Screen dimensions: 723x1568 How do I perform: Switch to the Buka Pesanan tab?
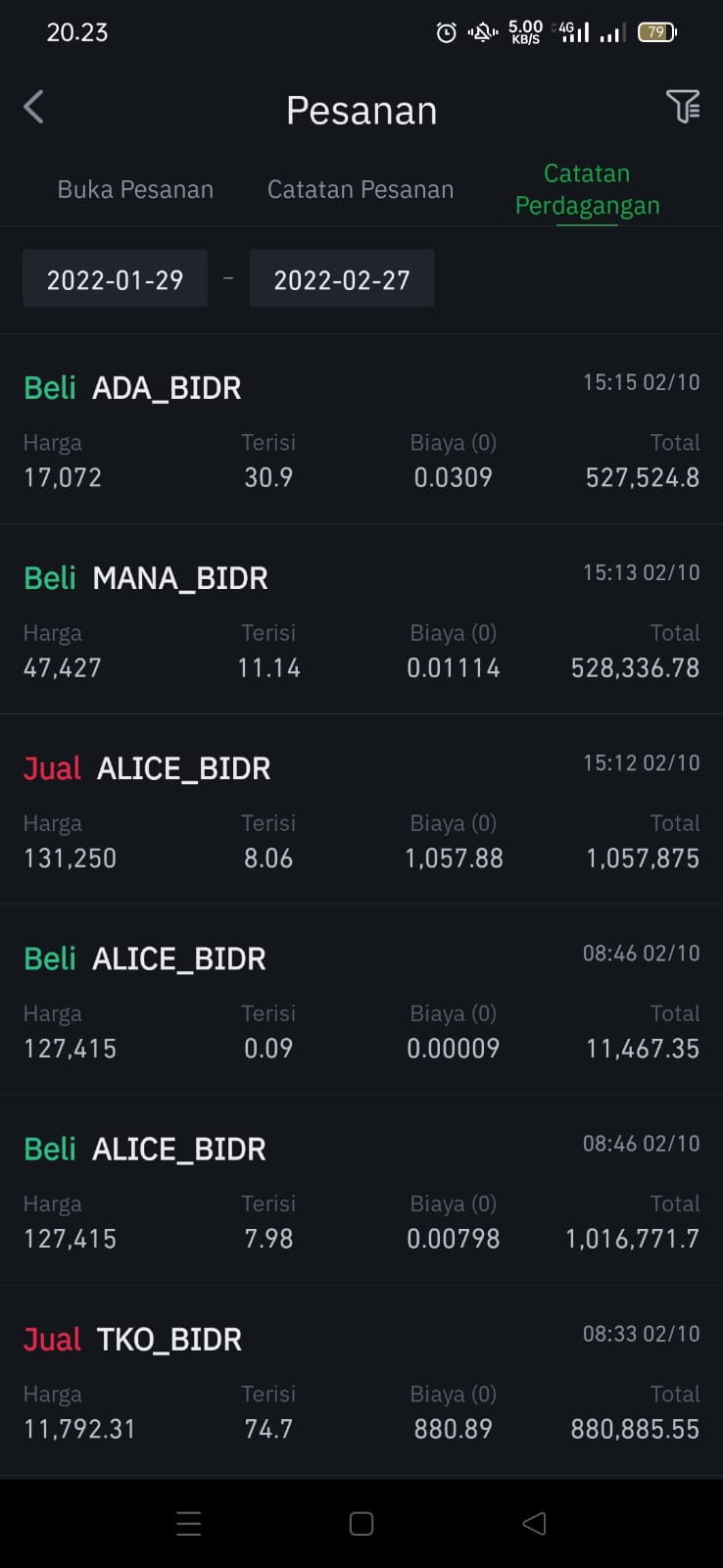coord(135,189)
